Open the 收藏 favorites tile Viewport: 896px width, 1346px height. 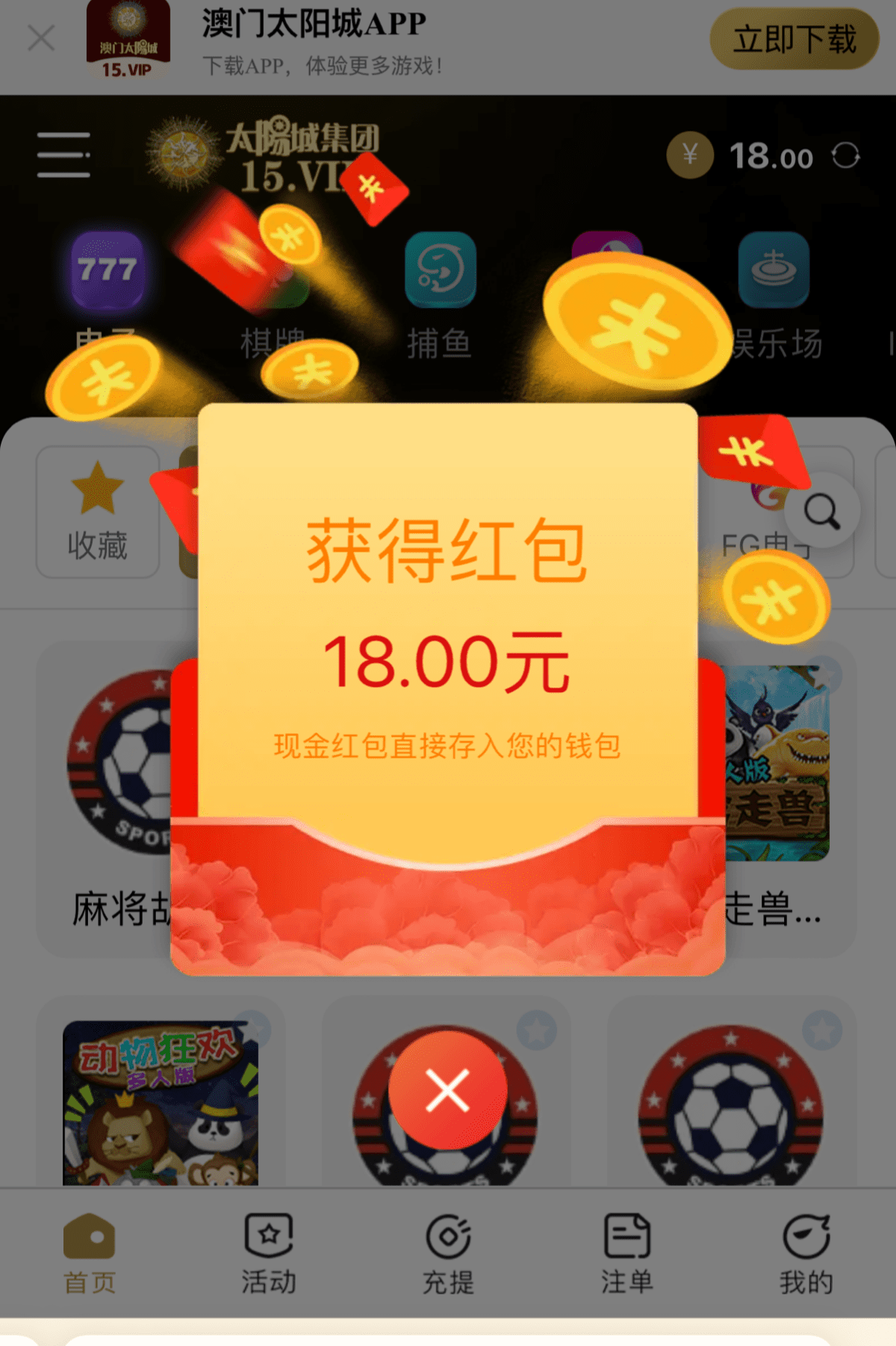[x=98, y=512]
